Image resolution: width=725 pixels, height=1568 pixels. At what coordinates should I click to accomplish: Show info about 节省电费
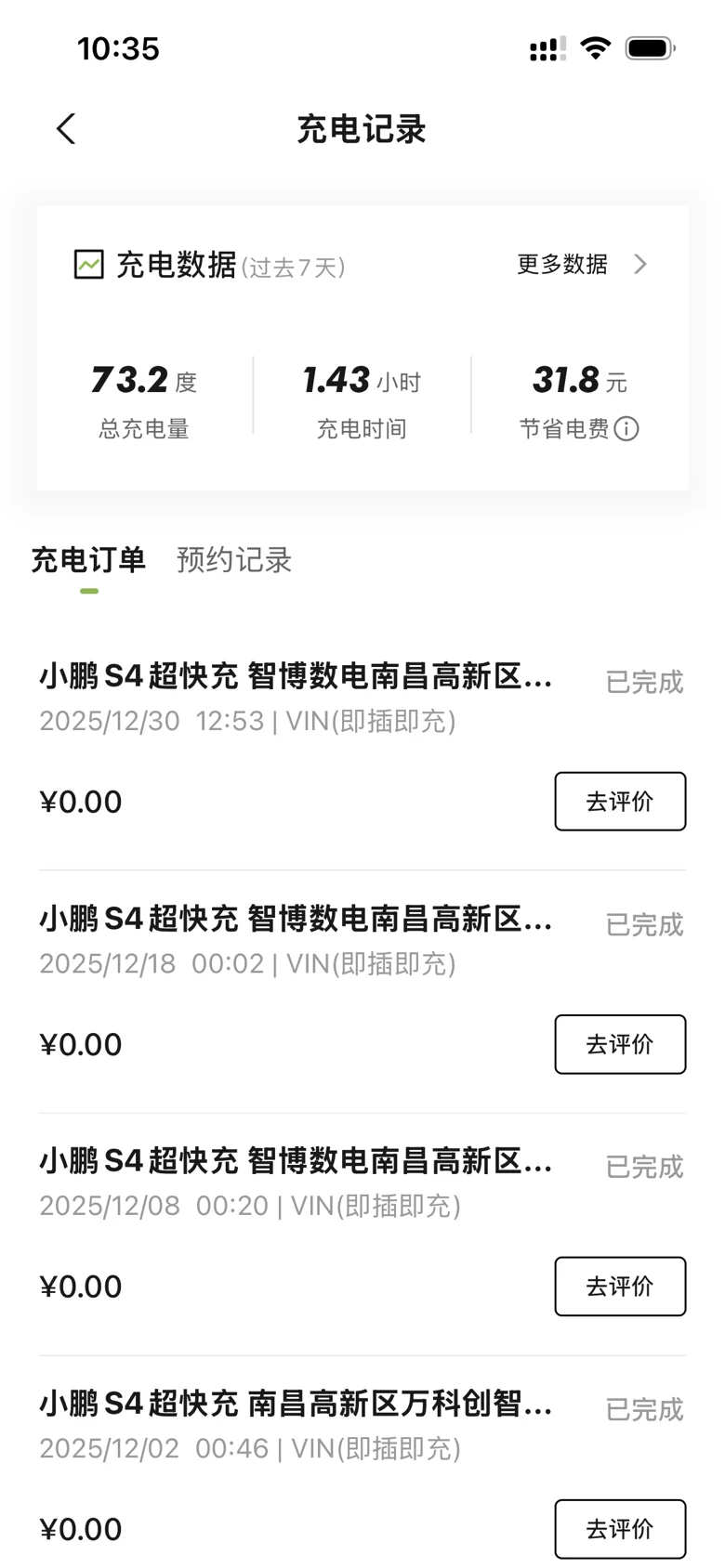coord(626,428)
